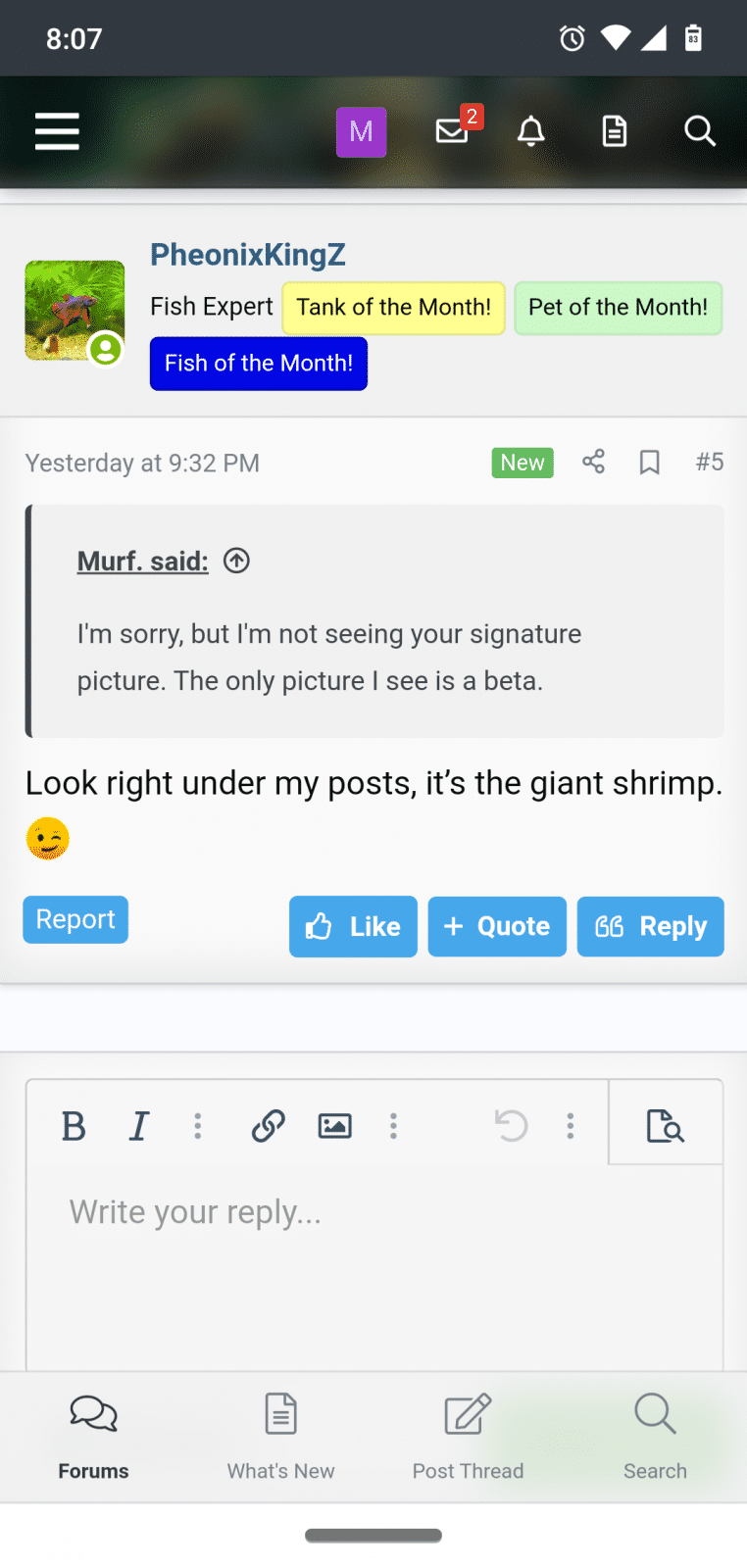Jump to Murf.'s quoted post
Viewport: 747px width, 1568px height.
click(236, 561)
